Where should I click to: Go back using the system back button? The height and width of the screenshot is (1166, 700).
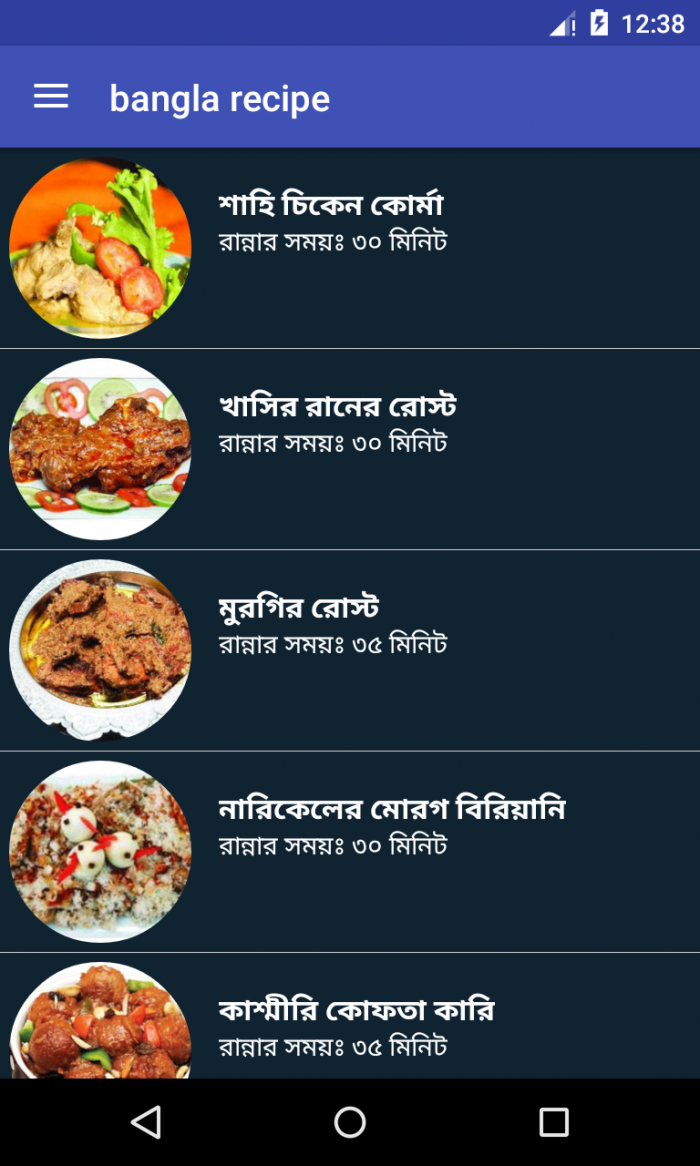(146, 1122)
